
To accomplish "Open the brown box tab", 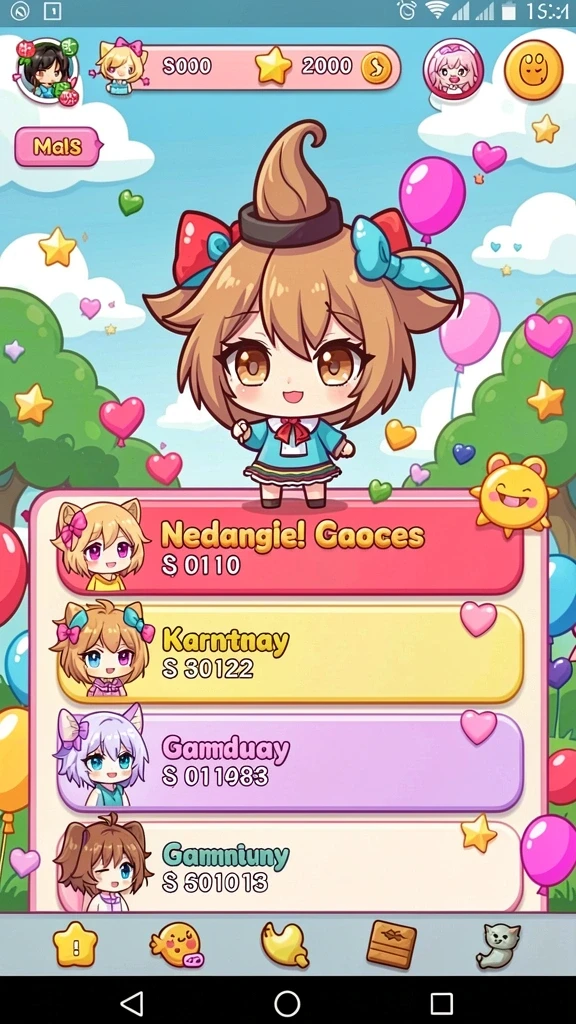I will coord(391,944).
